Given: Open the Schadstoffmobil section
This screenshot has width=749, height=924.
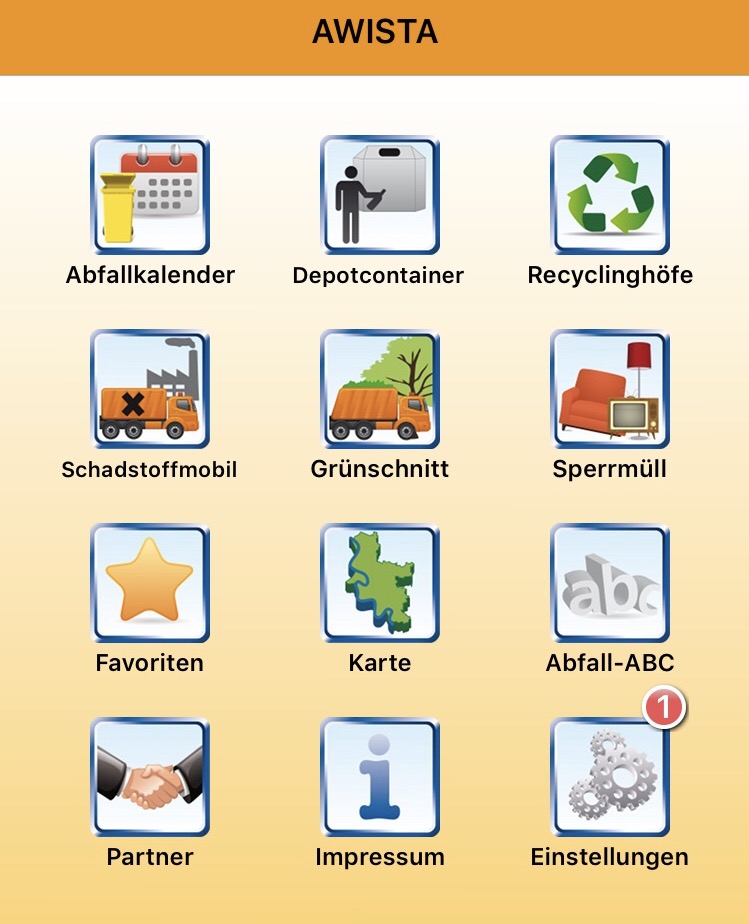Looking at the screenshot, I should coord(150,389).
